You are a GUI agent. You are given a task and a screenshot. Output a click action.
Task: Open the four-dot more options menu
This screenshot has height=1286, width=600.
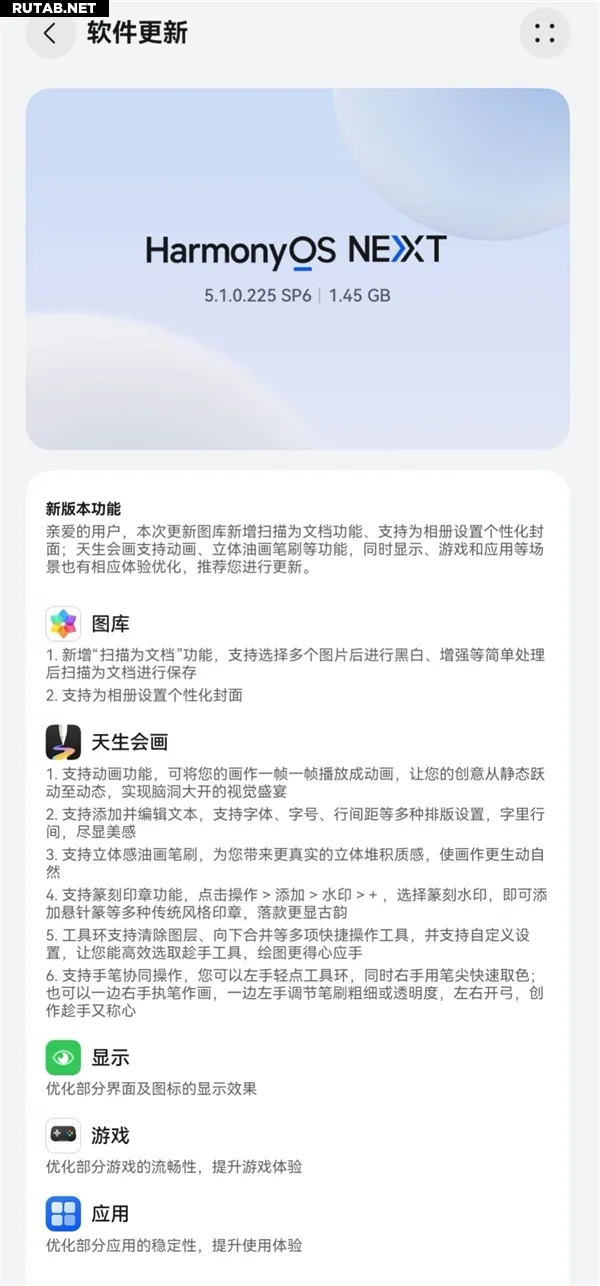coord(545,33)
